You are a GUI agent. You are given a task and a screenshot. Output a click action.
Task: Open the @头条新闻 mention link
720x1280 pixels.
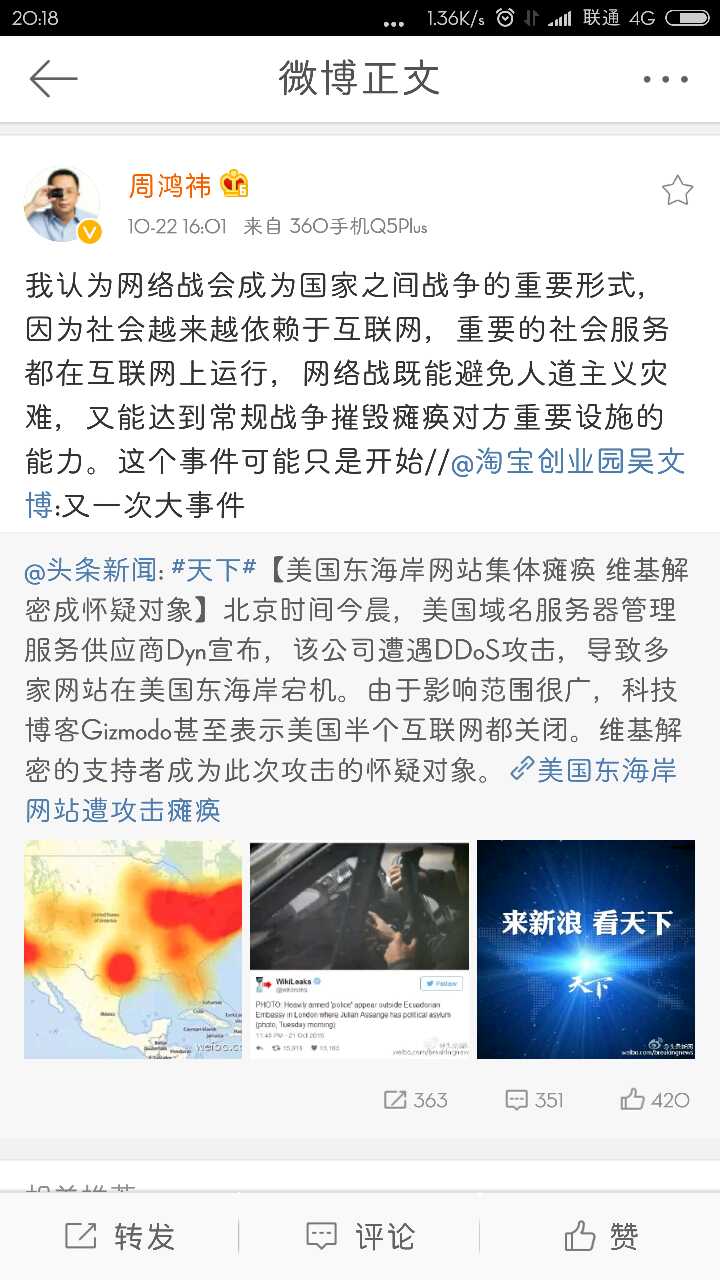(x=91, y=570)
